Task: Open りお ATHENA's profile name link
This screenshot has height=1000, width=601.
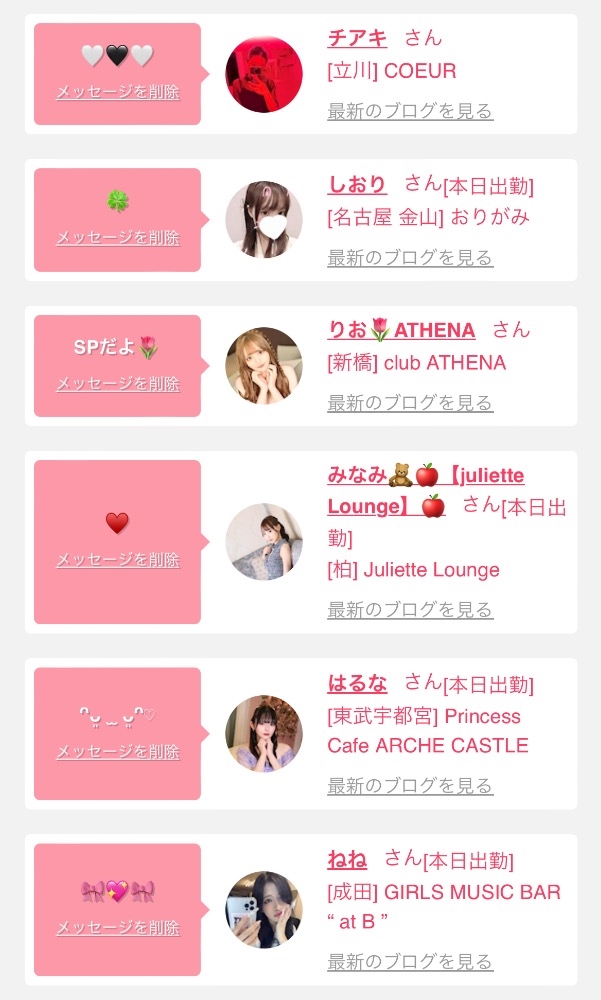Action: 401,330
